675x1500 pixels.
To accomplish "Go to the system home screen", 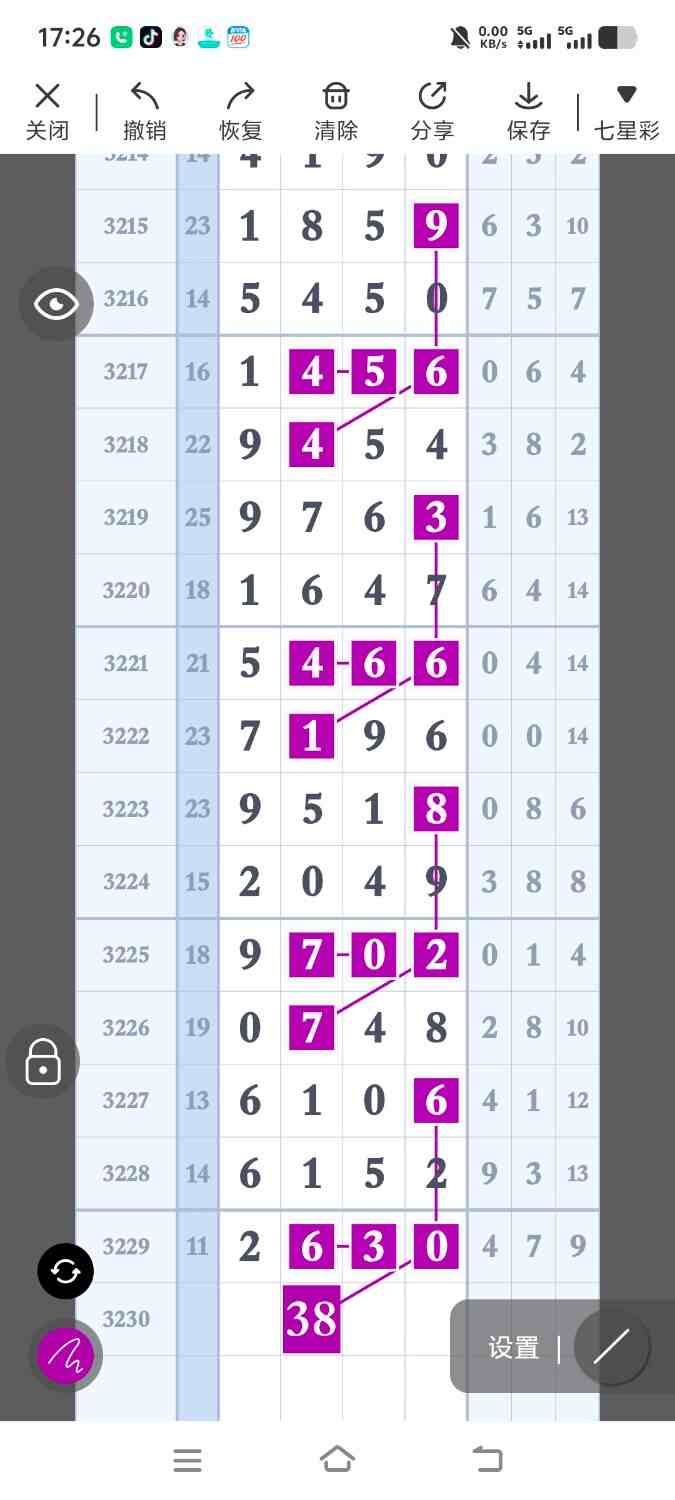I will (337, 1460).
